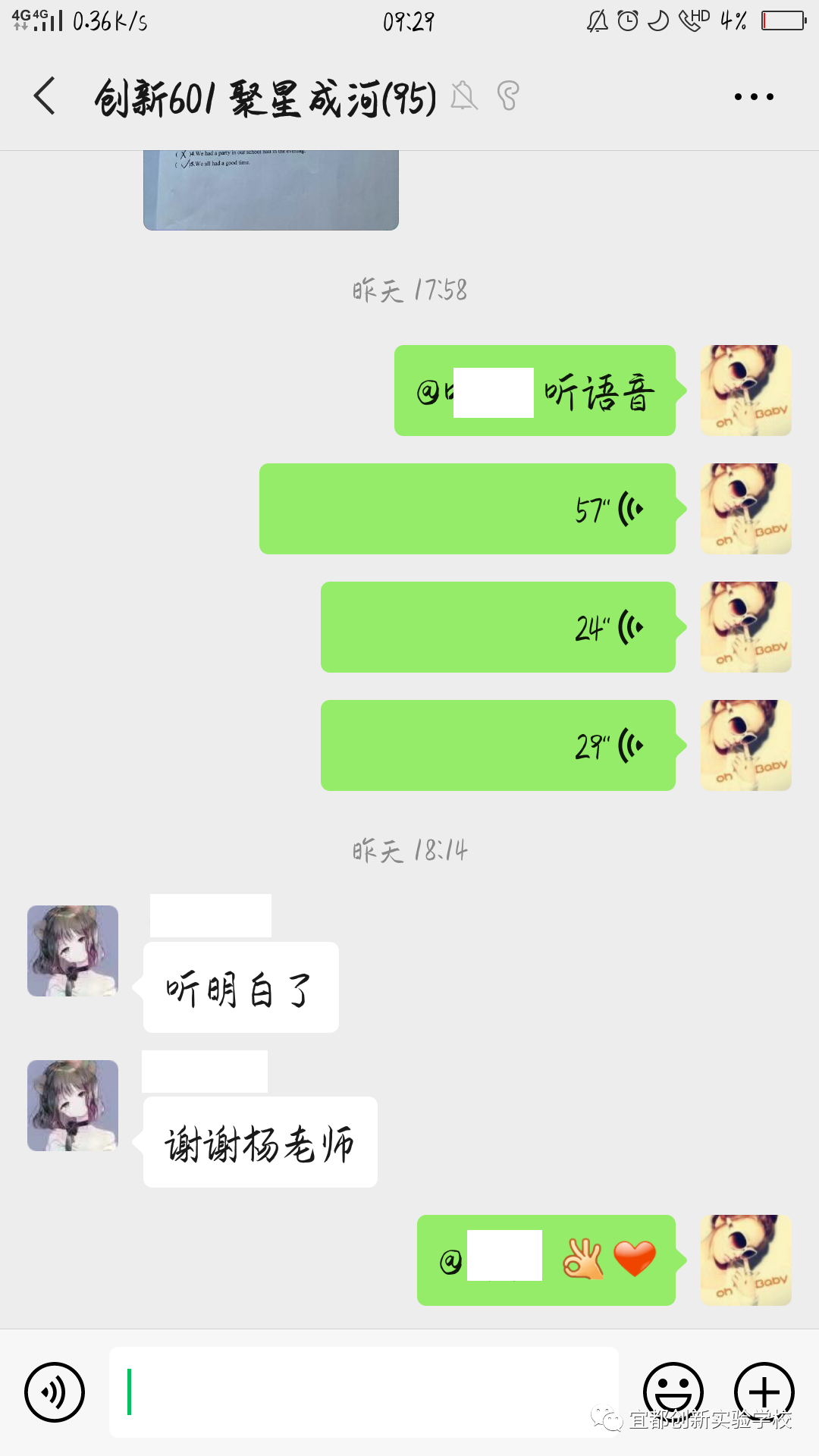This screenshot has width=819, height=1456.
Task: Open avatar of sender of 谢谢杨老师
Action: coord(73,1106)
